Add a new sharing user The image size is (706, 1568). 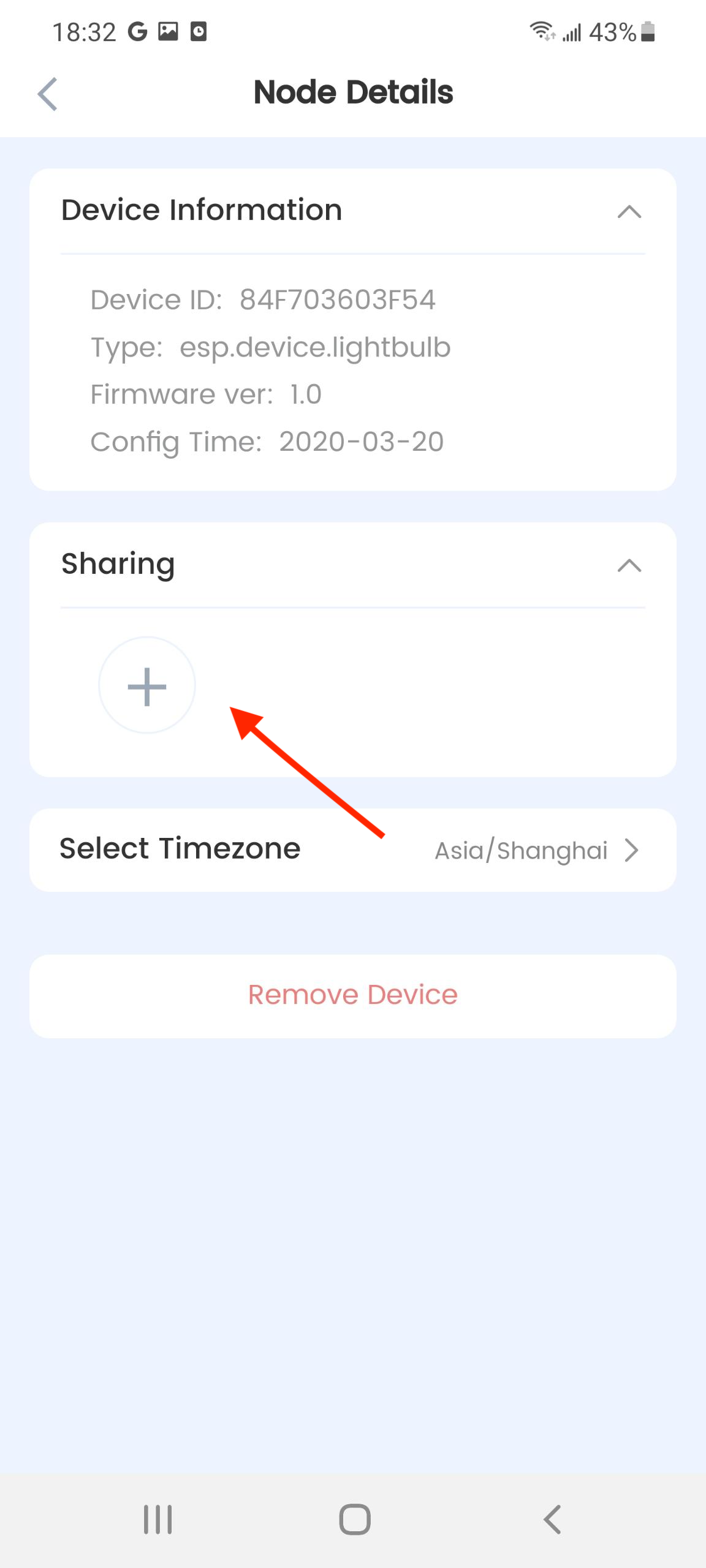[147, 685]
